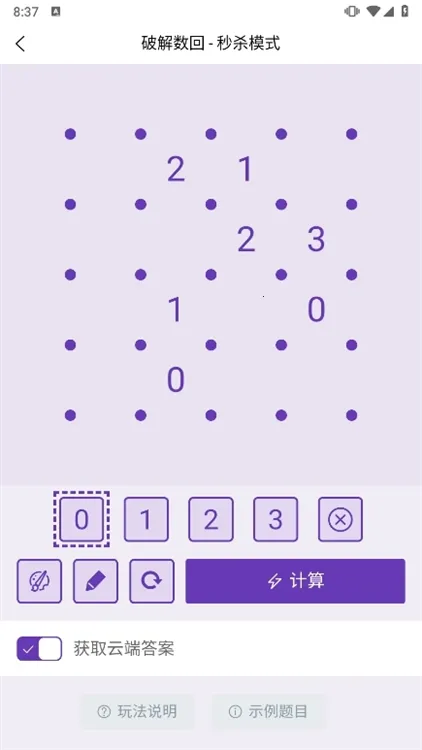
Task: Toggle the 获取云端答案 switch
Action: pos(39,649)
